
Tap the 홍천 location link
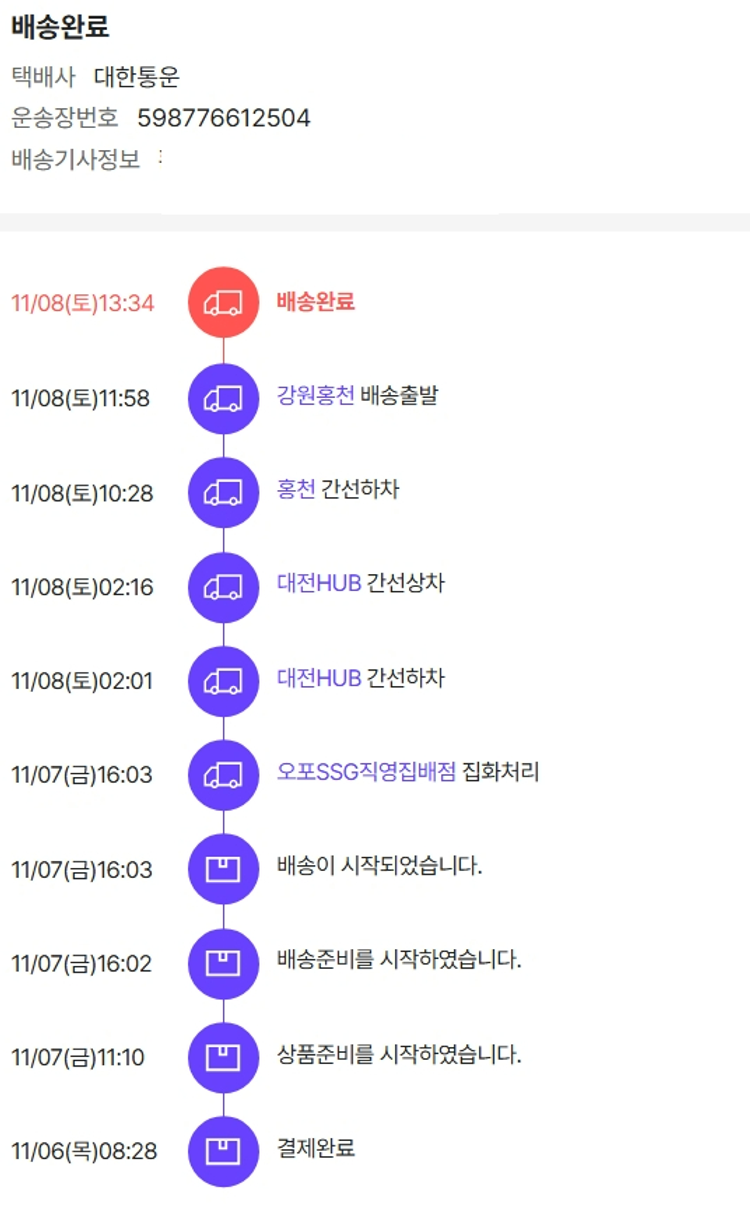[x=296, y=490]
